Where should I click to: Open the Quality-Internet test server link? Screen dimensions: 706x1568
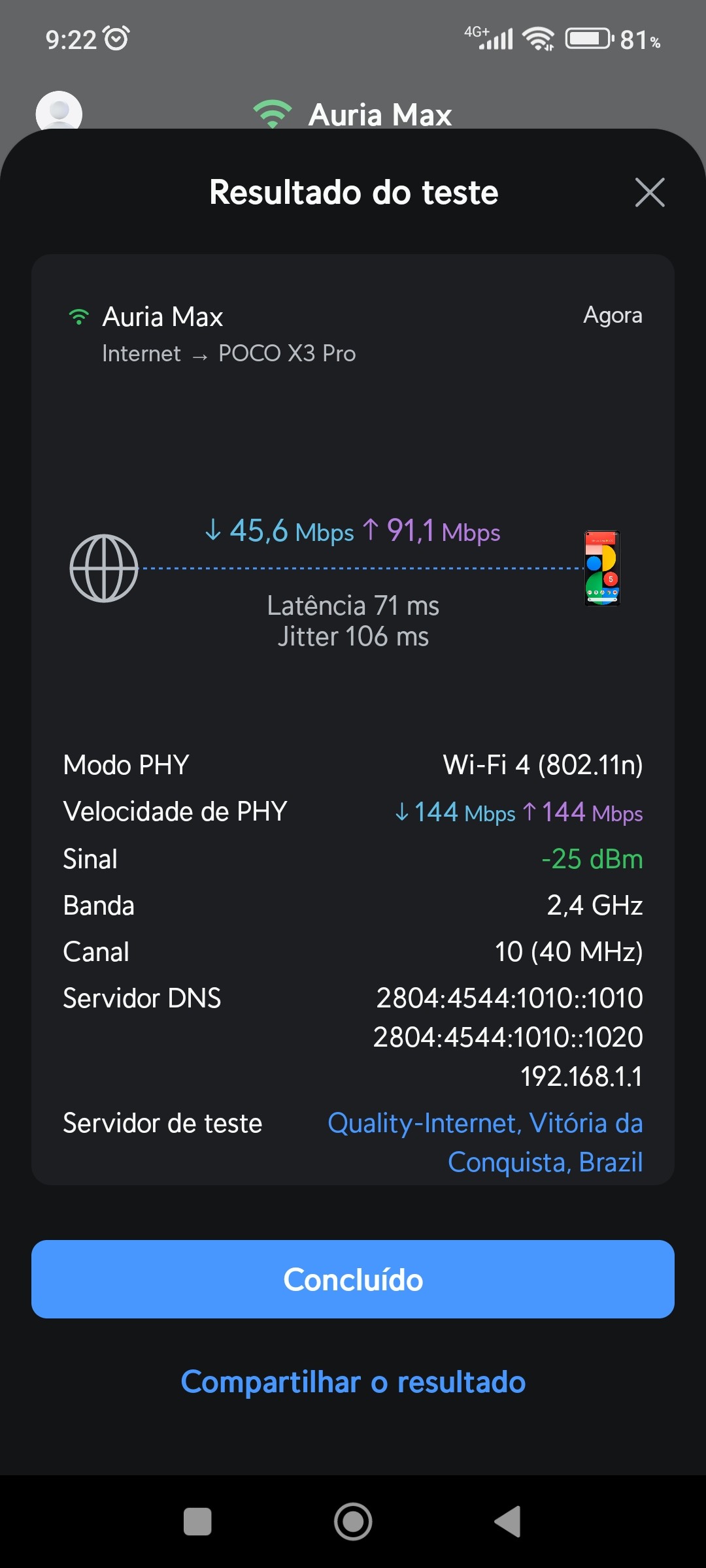tap(485, 1142)
